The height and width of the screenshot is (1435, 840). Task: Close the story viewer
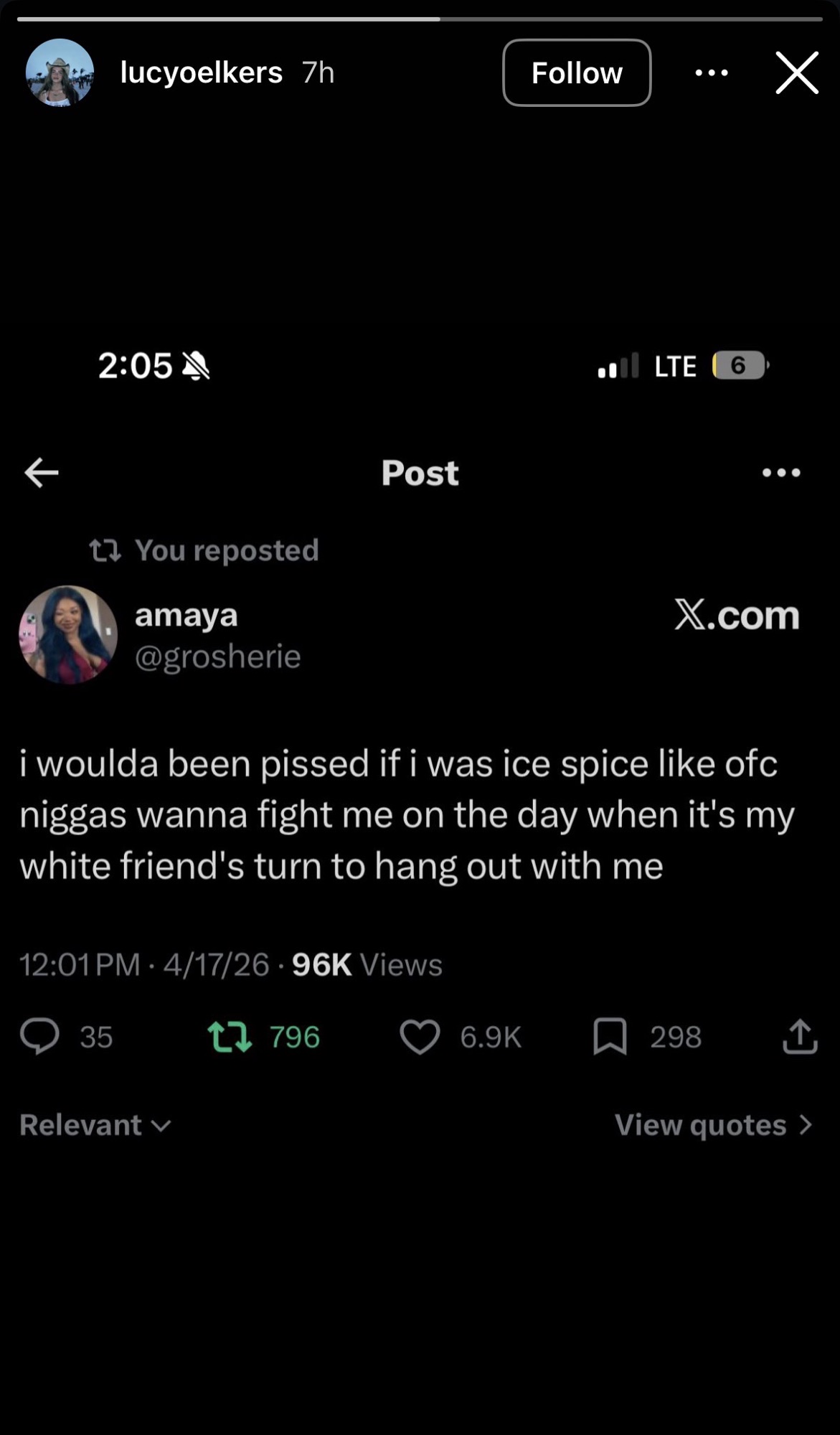[796, 72]
